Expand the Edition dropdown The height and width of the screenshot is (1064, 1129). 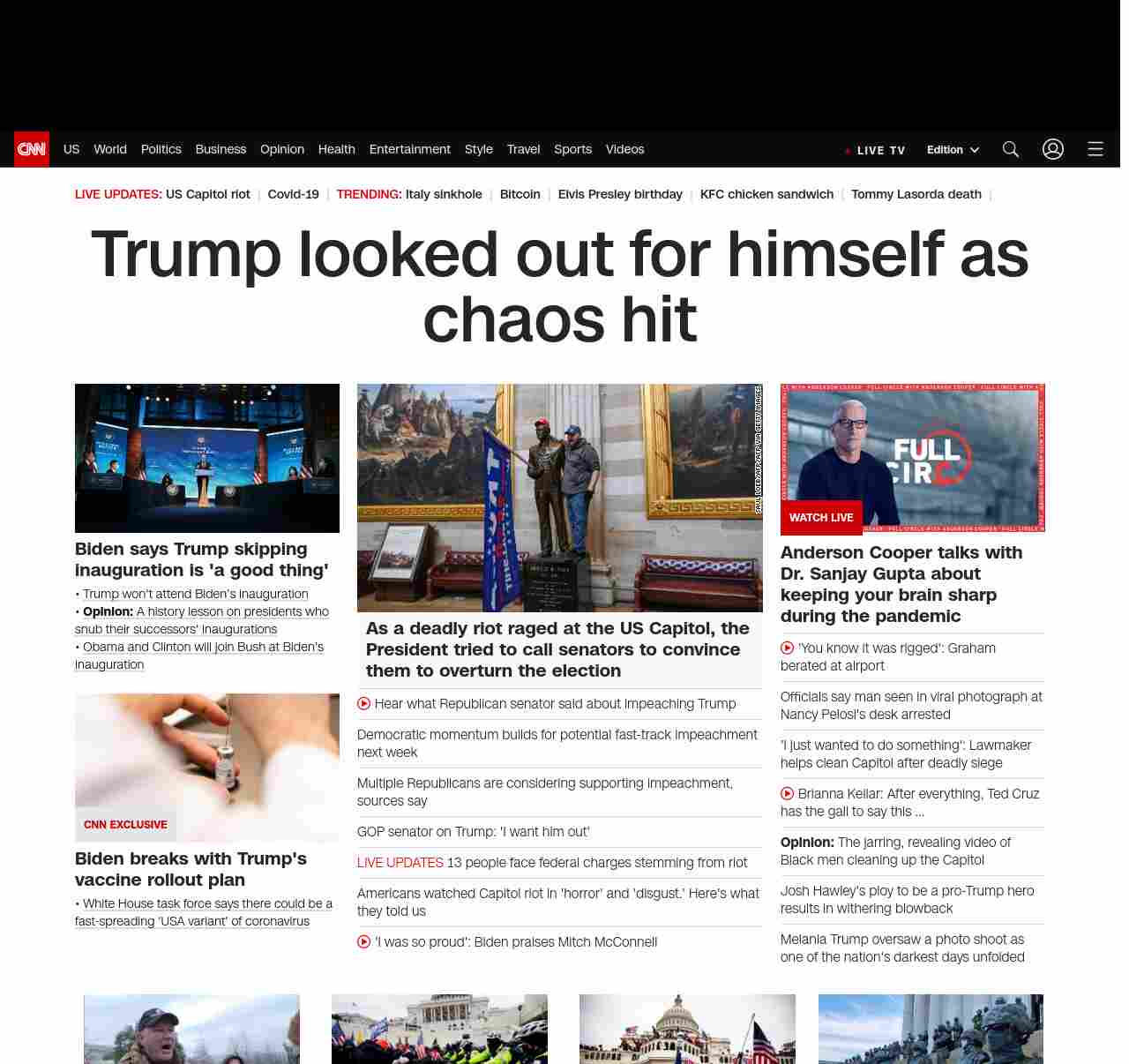(x=953, y=150)
